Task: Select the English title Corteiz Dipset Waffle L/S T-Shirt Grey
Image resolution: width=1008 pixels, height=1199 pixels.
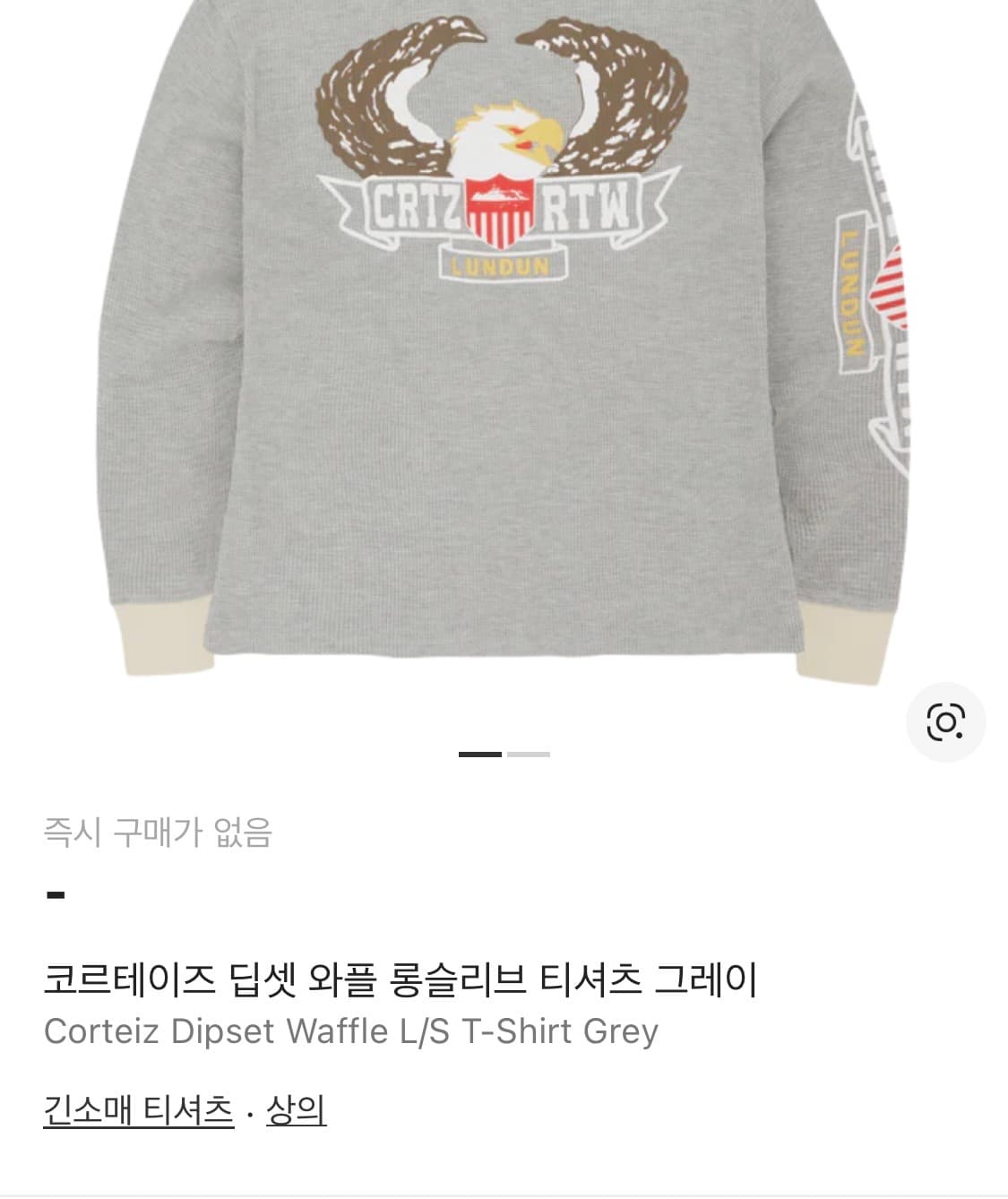Action: pos(353,1031)
